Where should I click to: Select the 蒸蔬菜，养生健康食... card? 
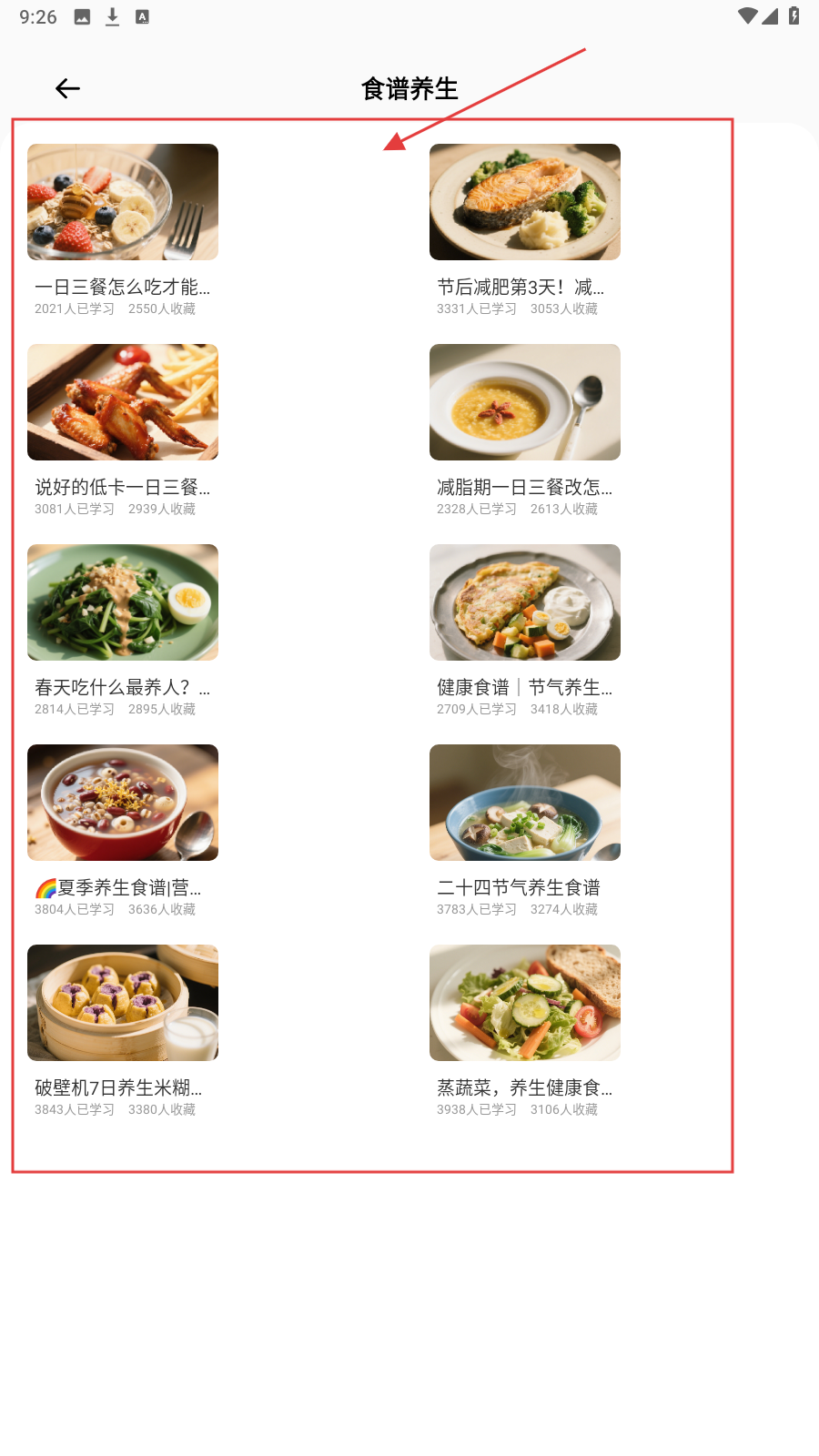tap(525, 1031)
